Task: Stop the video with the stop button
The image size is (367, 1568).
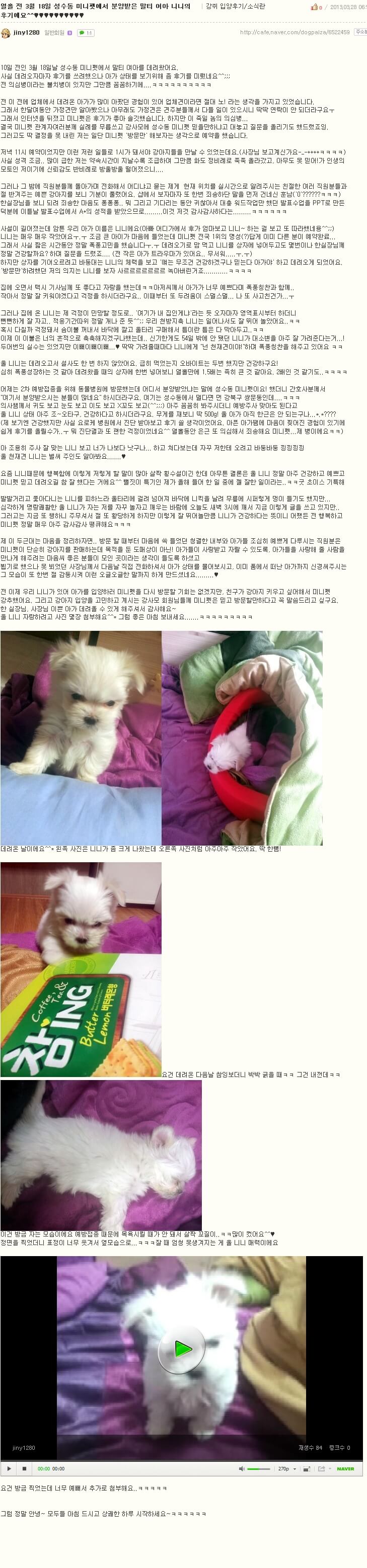Action: [24, 1468]
